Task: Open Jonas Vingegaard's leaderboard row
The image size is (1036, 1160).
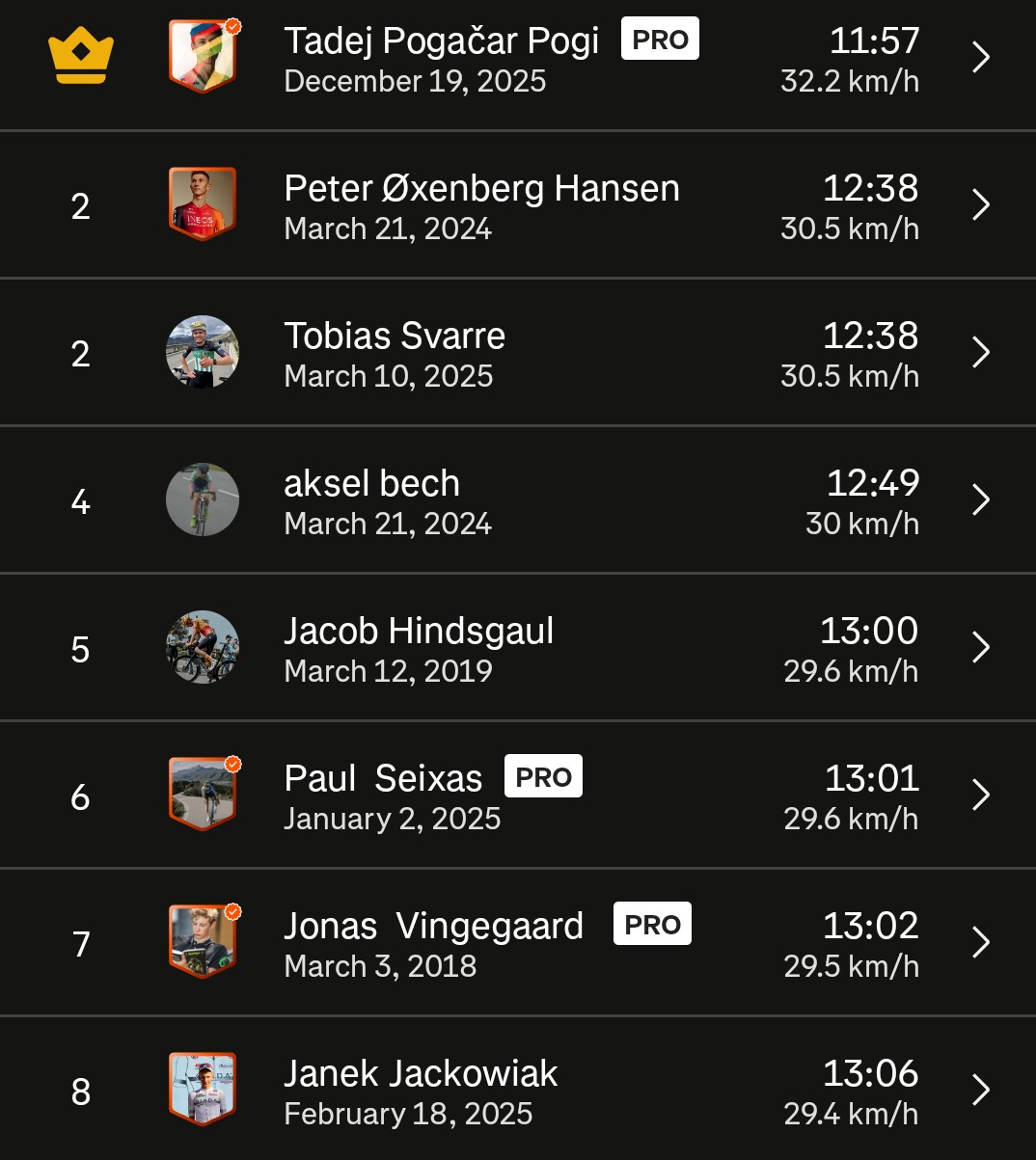Action: click(980, 943)
